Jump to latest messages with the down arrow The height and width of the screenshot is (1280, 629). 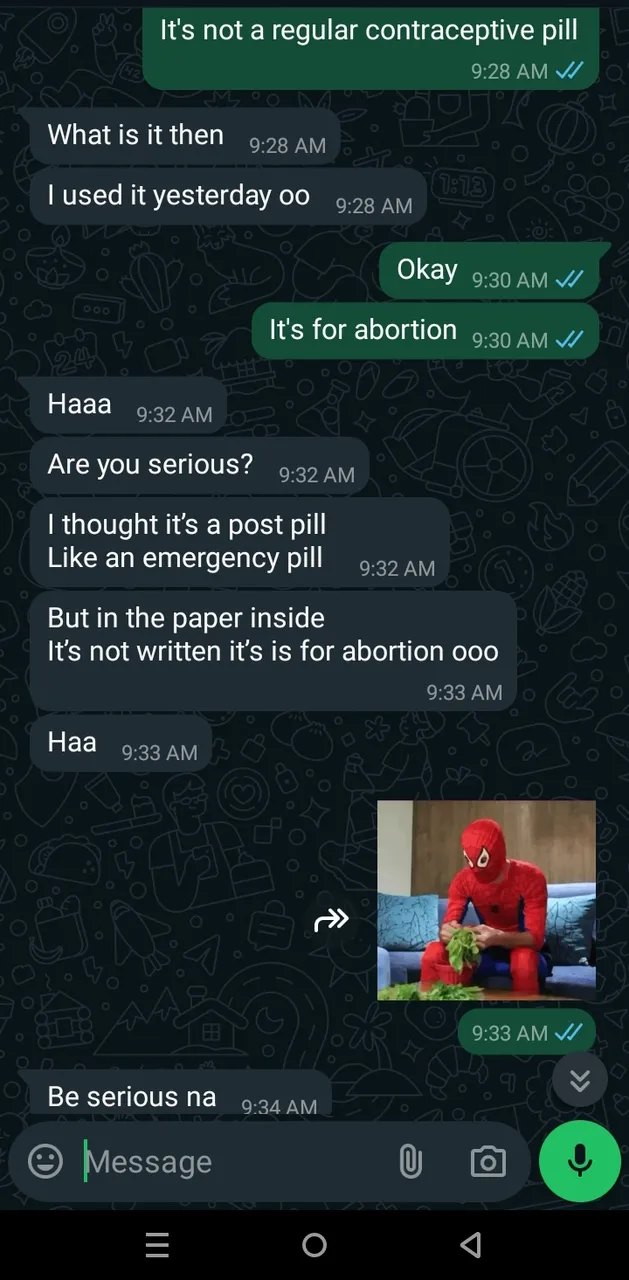coord(580,1080)
